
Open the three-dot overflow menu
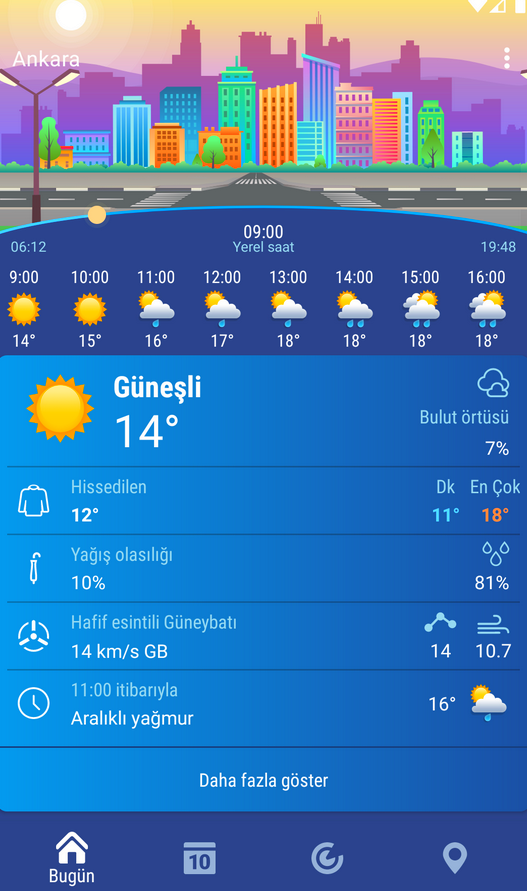tap(507, 59)
